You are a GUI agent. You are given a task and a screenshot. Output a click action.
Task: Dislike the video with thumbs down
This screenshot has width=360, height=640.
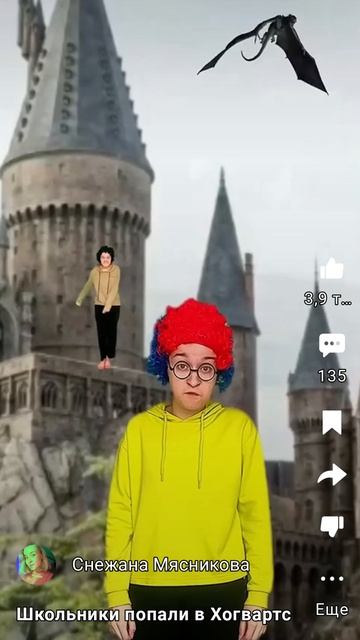click(x=332, y=526)
